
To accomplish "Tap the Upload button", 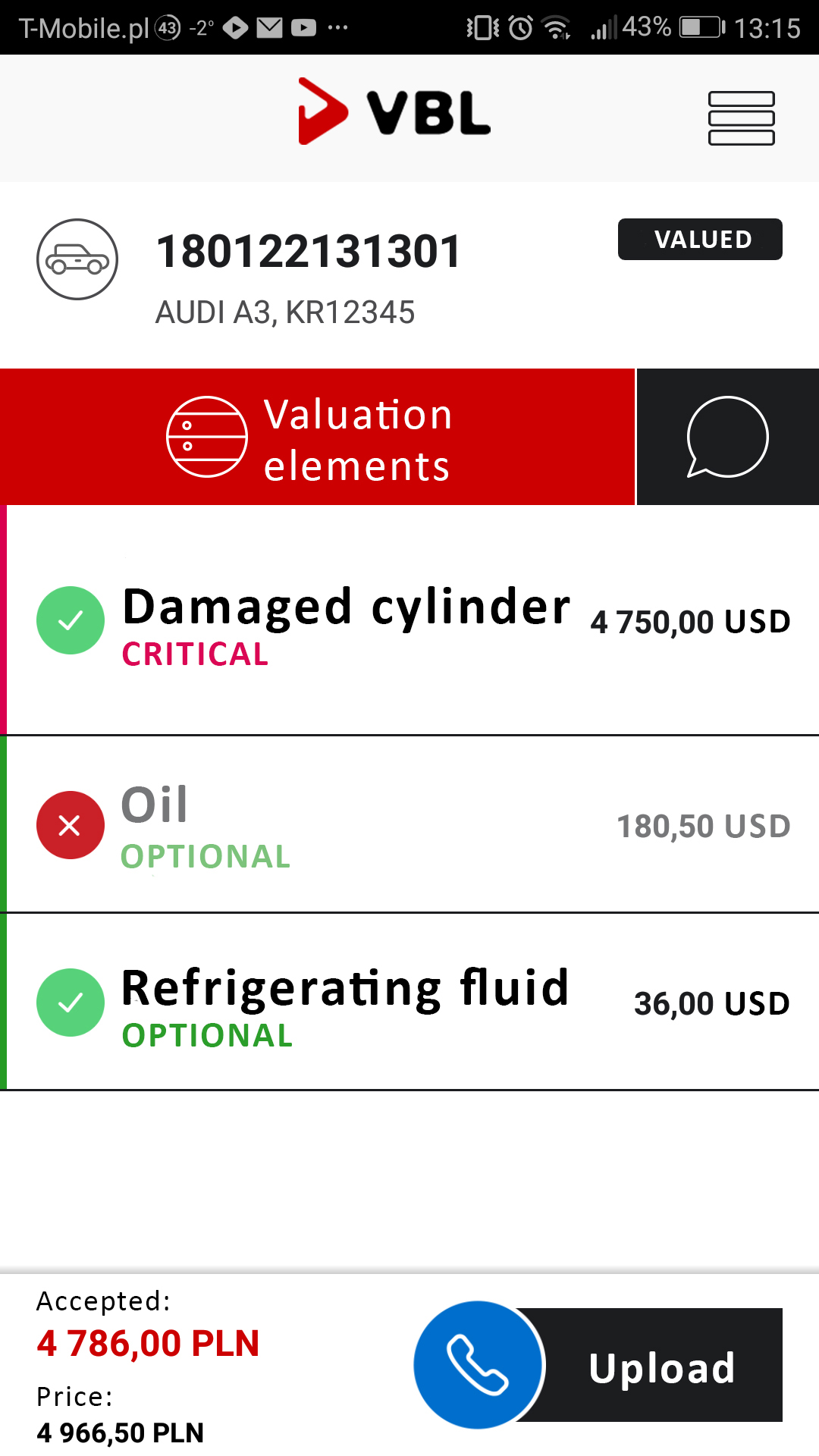I will [661, 1365].
